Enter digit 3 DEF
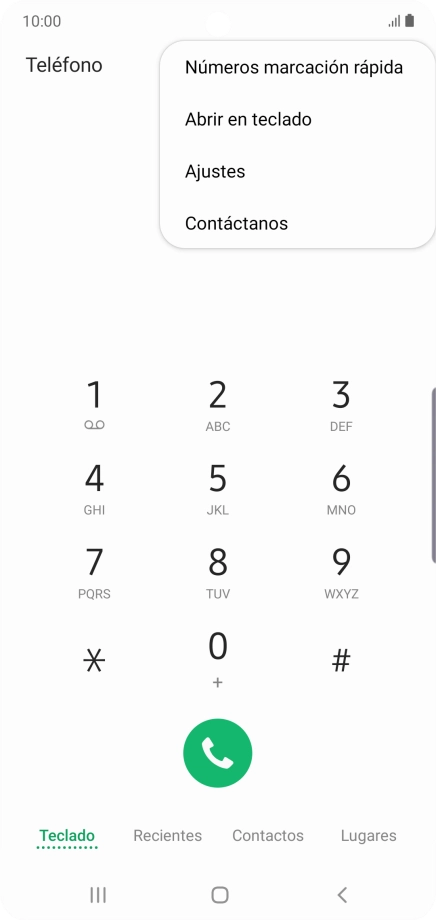This screenshot has width=436, height=920. 341,405
